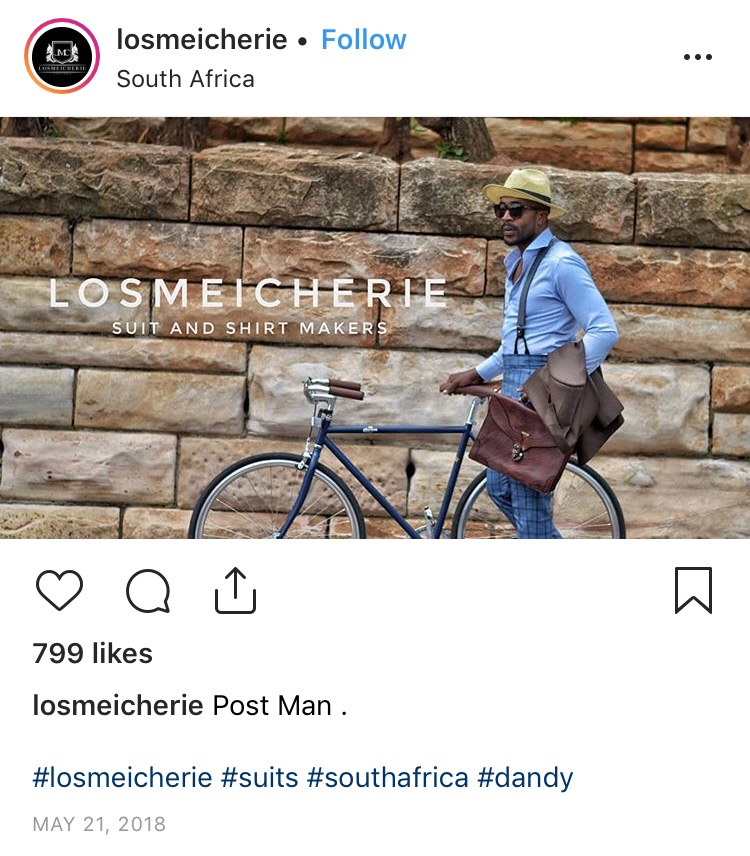Like this post with the heart icon
This screenshot has width=750, height=856.
[x=59, y=591]
